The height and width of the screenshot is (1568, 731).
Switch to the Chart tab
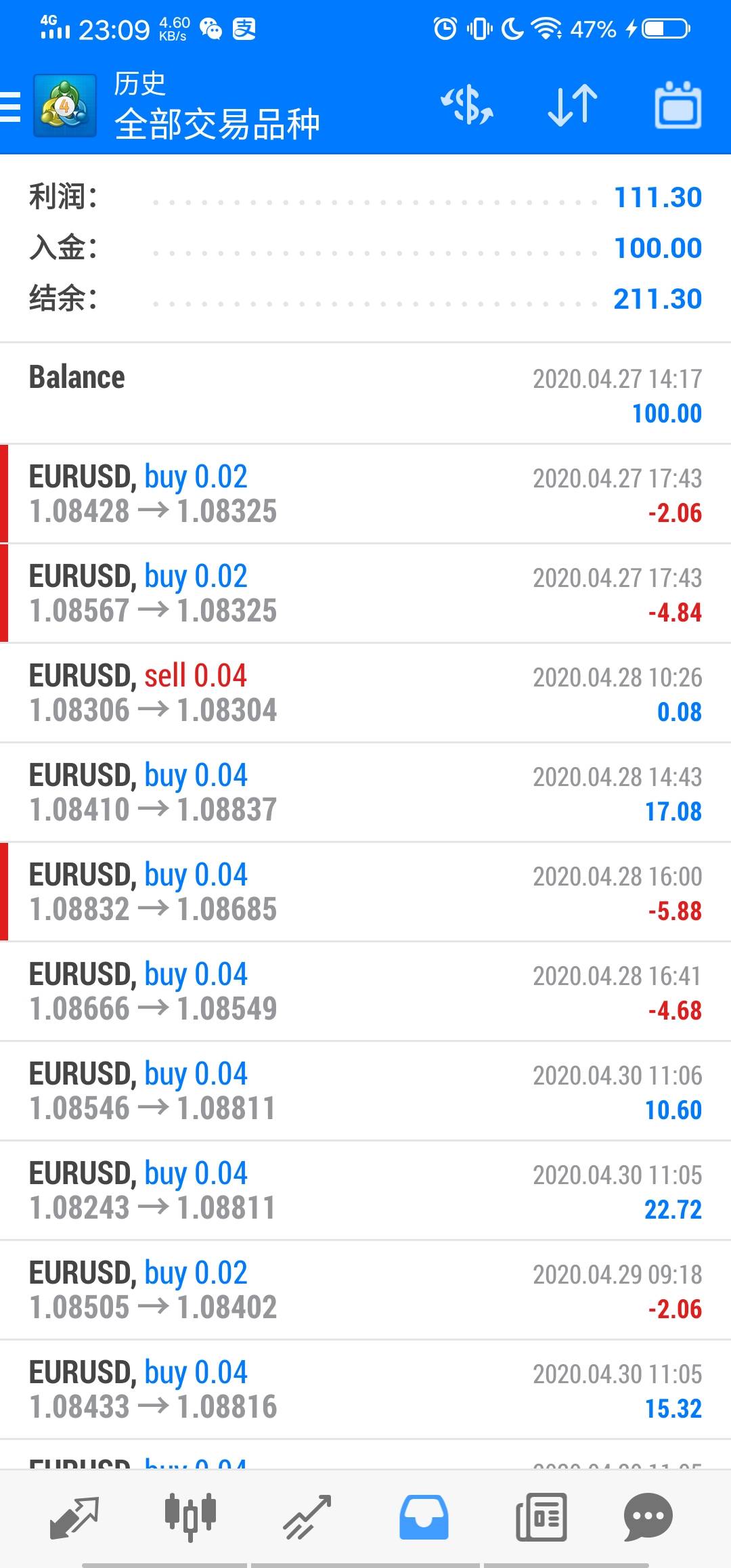[x=190, y=1517]
